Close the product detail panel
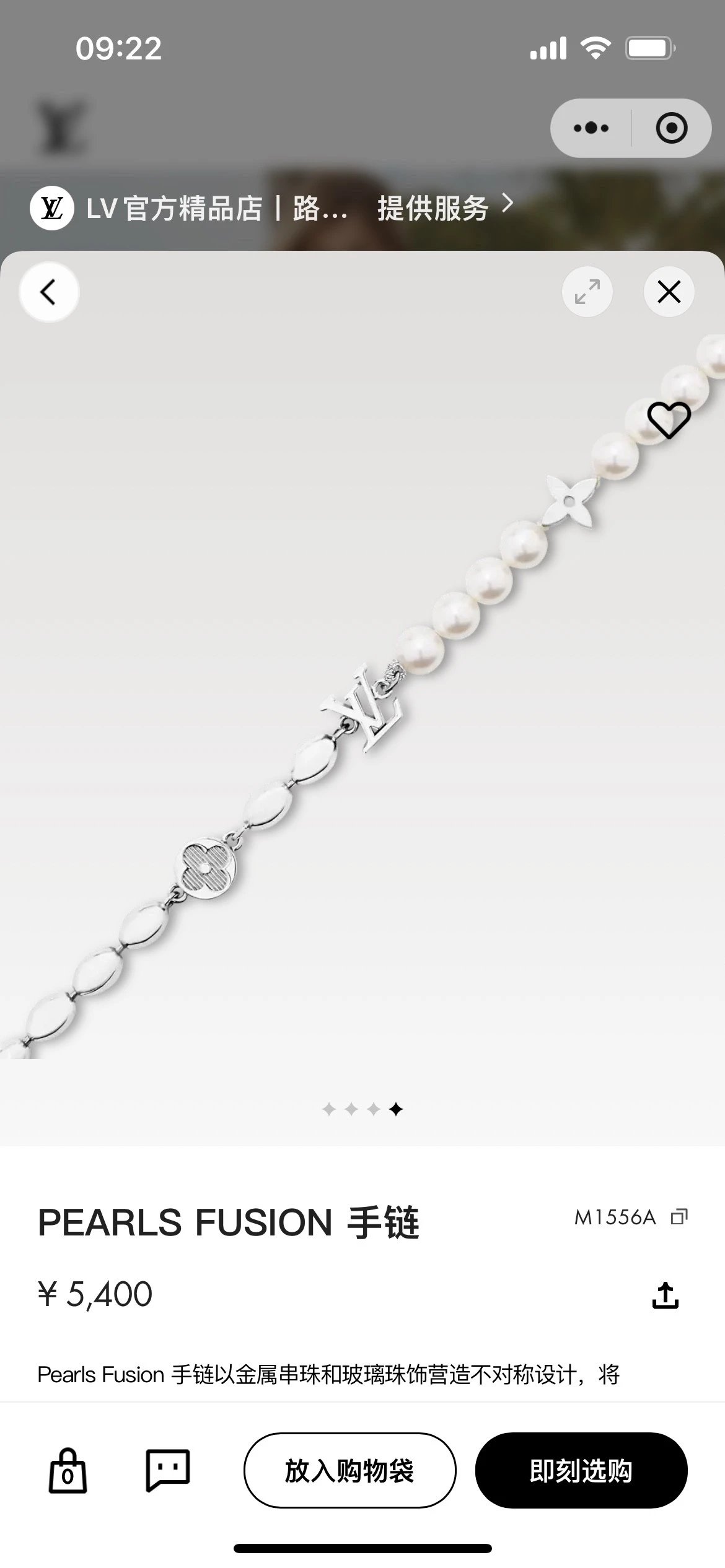Image resolution: width=725 pixels, height=1568 pixels. 669,292
